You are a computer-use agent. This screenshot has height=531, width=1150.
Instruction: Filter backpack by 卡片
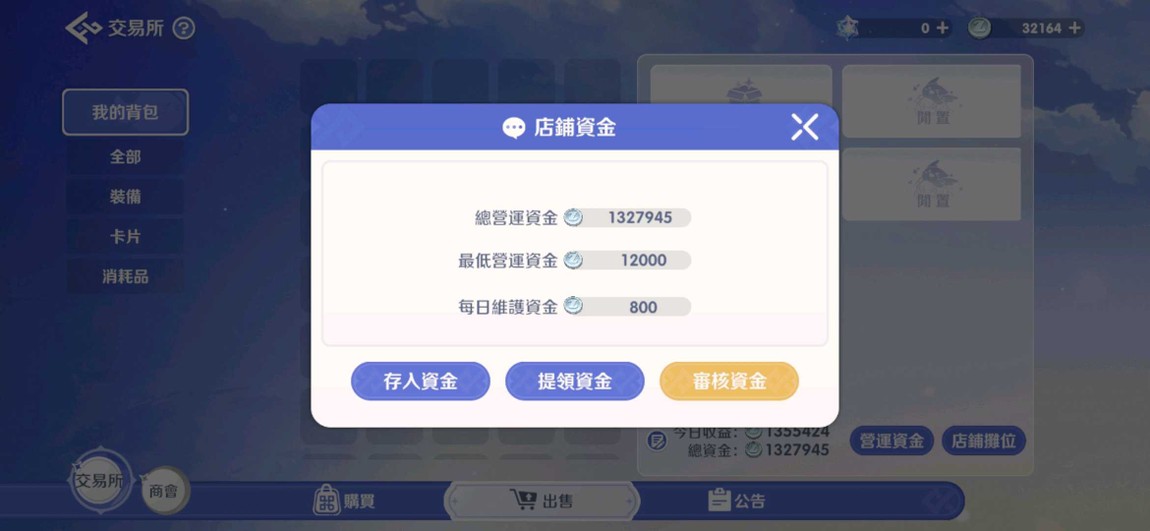pos(125,237)
